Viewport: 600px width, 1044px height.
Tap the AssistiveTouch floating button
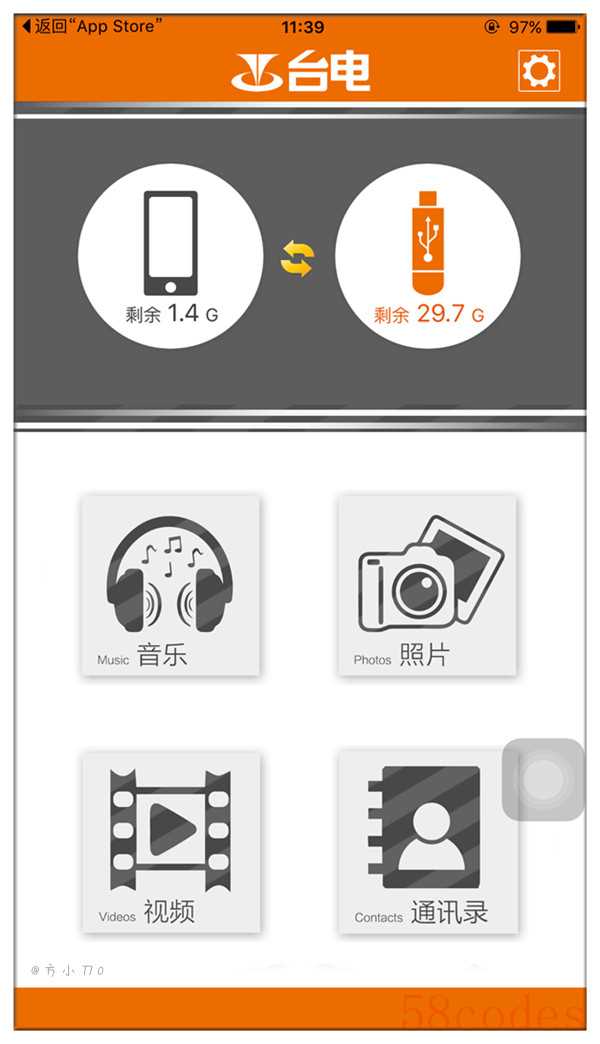pyautogui.click(x=543, y=780)
